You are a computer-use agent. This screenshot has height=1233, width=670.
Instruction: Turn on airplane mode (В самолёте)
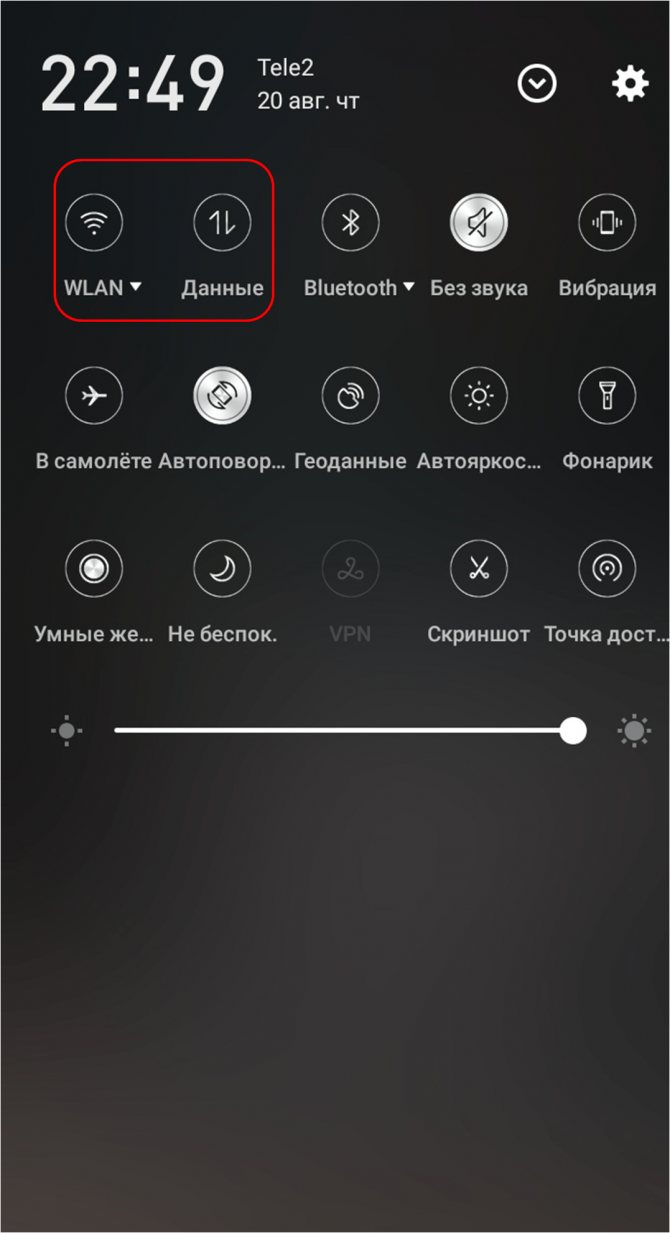(x=94, y=396)
